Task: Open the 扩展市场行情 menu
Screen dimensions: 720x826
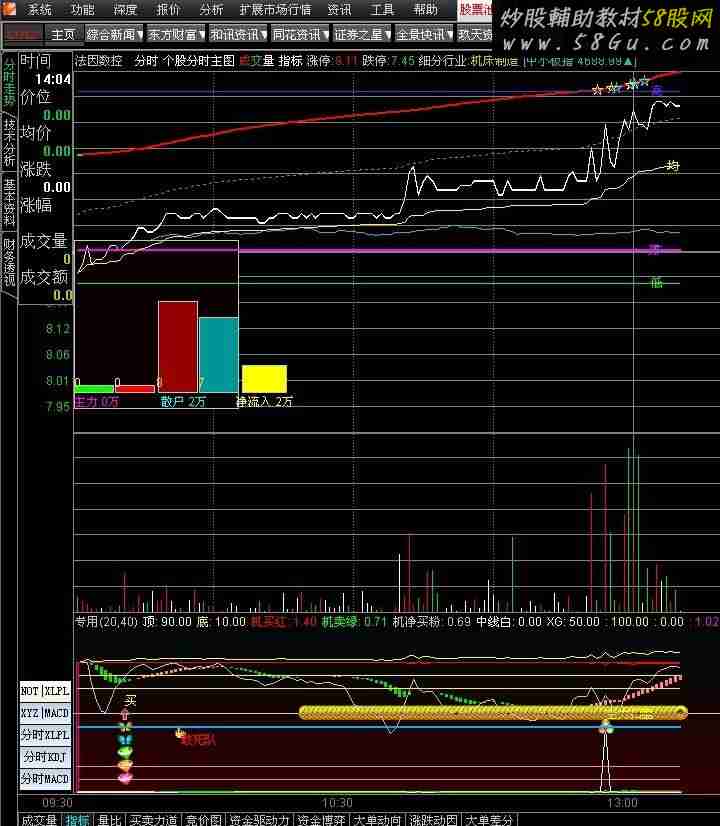Action: (x=275, y=10)
